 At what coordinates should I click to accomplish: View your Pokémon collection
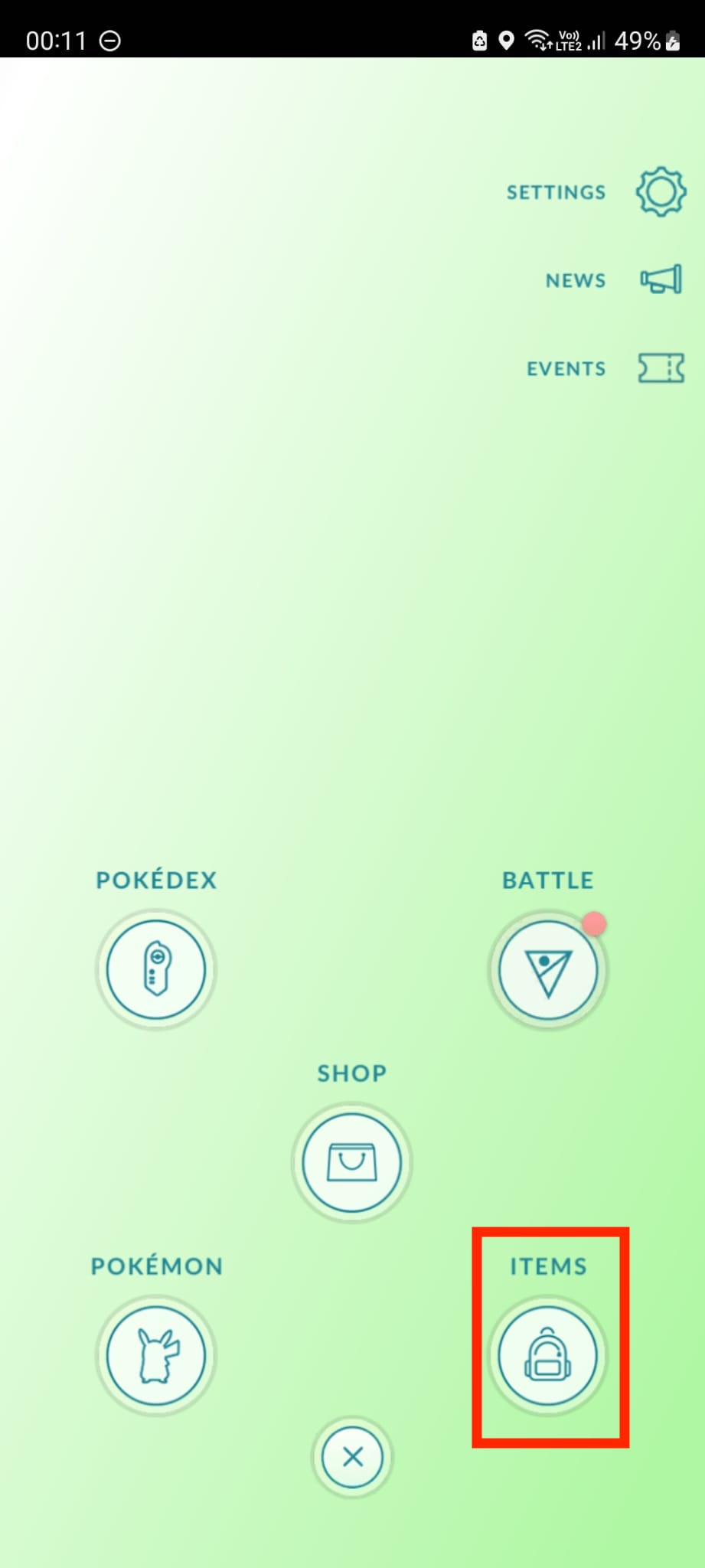tap(156, 1355)
